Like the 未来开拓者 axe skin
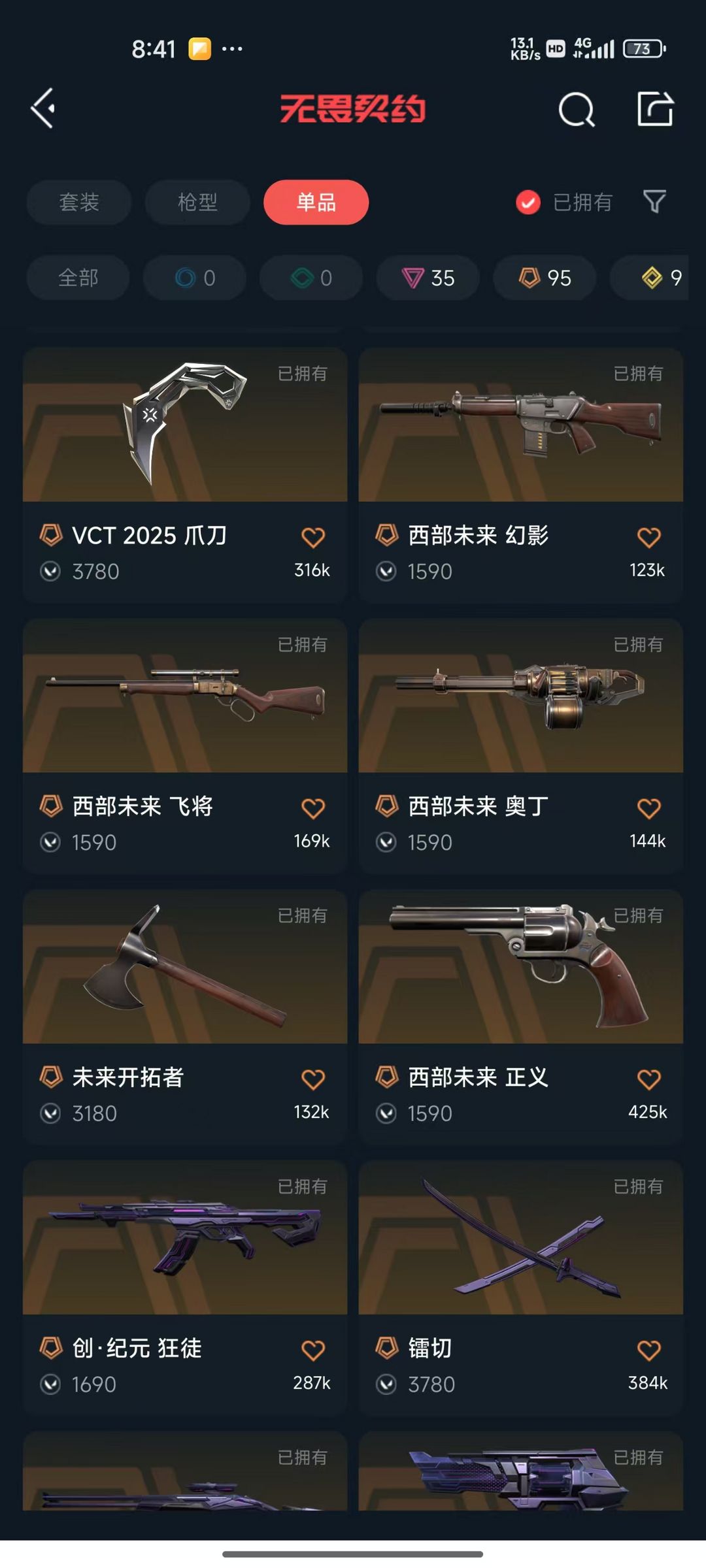 click(x=312, y=1079)
